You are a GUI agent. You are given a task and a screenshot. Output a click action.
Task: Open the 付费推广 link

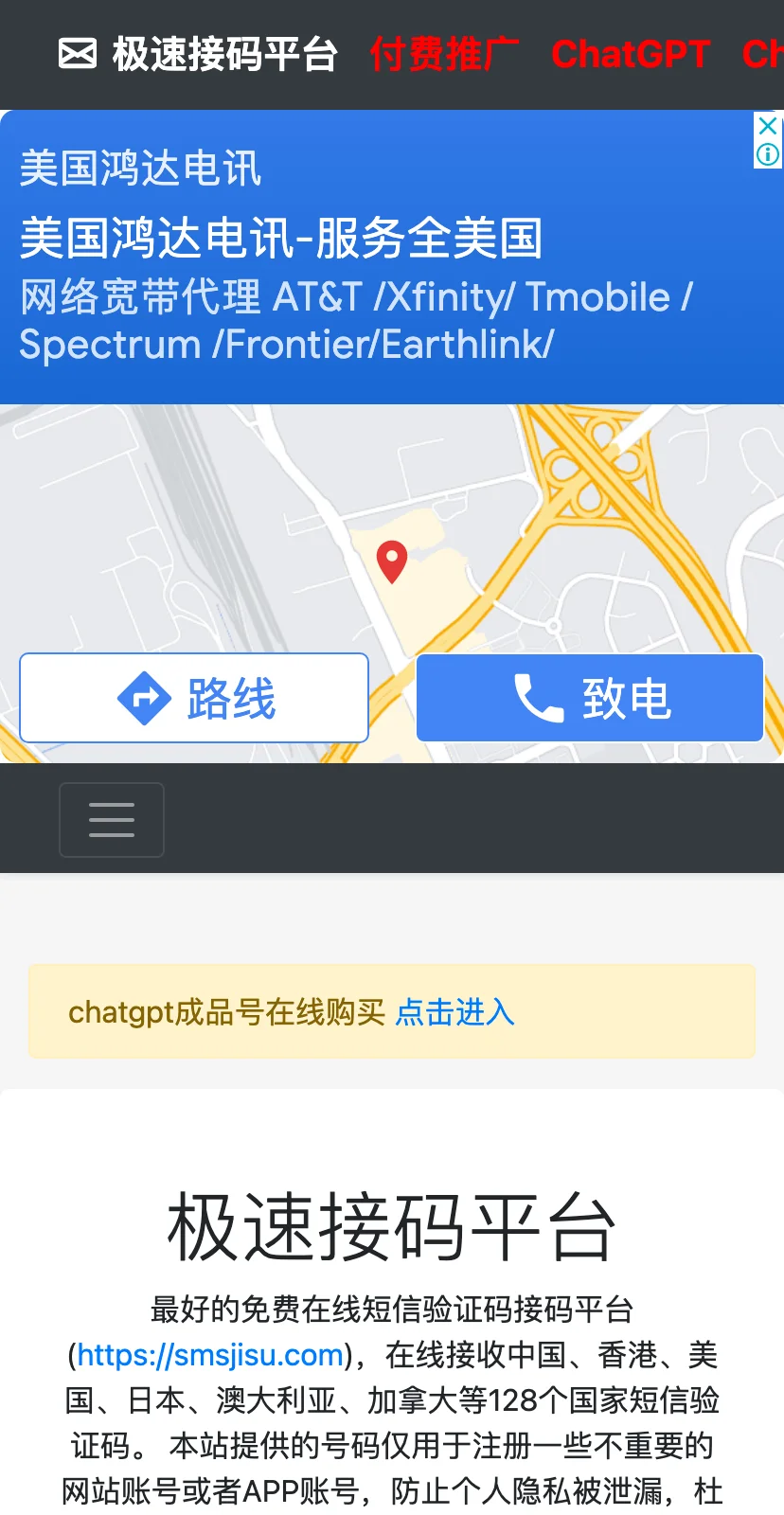(444, 54)
